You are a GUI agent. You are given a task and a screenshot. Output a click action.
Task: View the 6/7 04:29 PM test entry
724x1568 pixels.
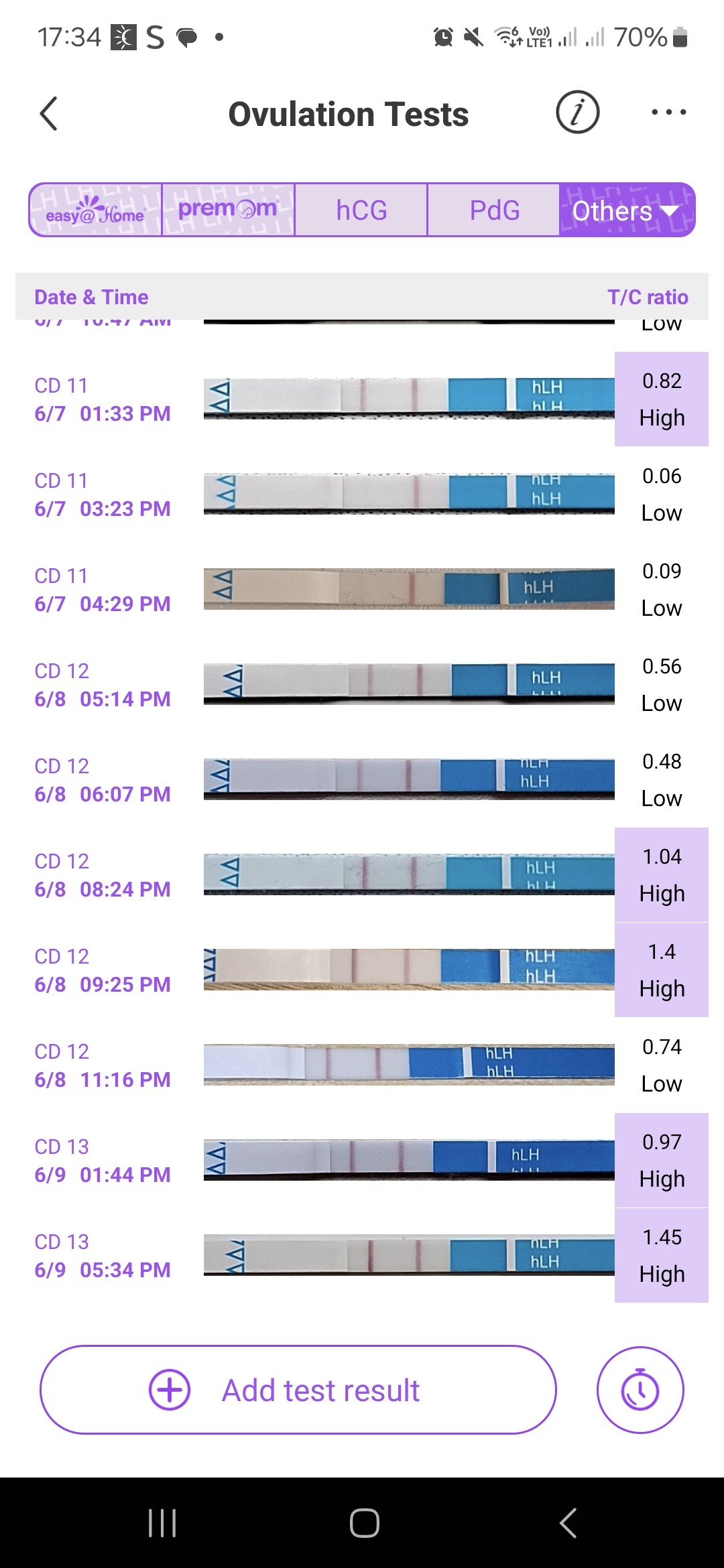pos(362,589)
